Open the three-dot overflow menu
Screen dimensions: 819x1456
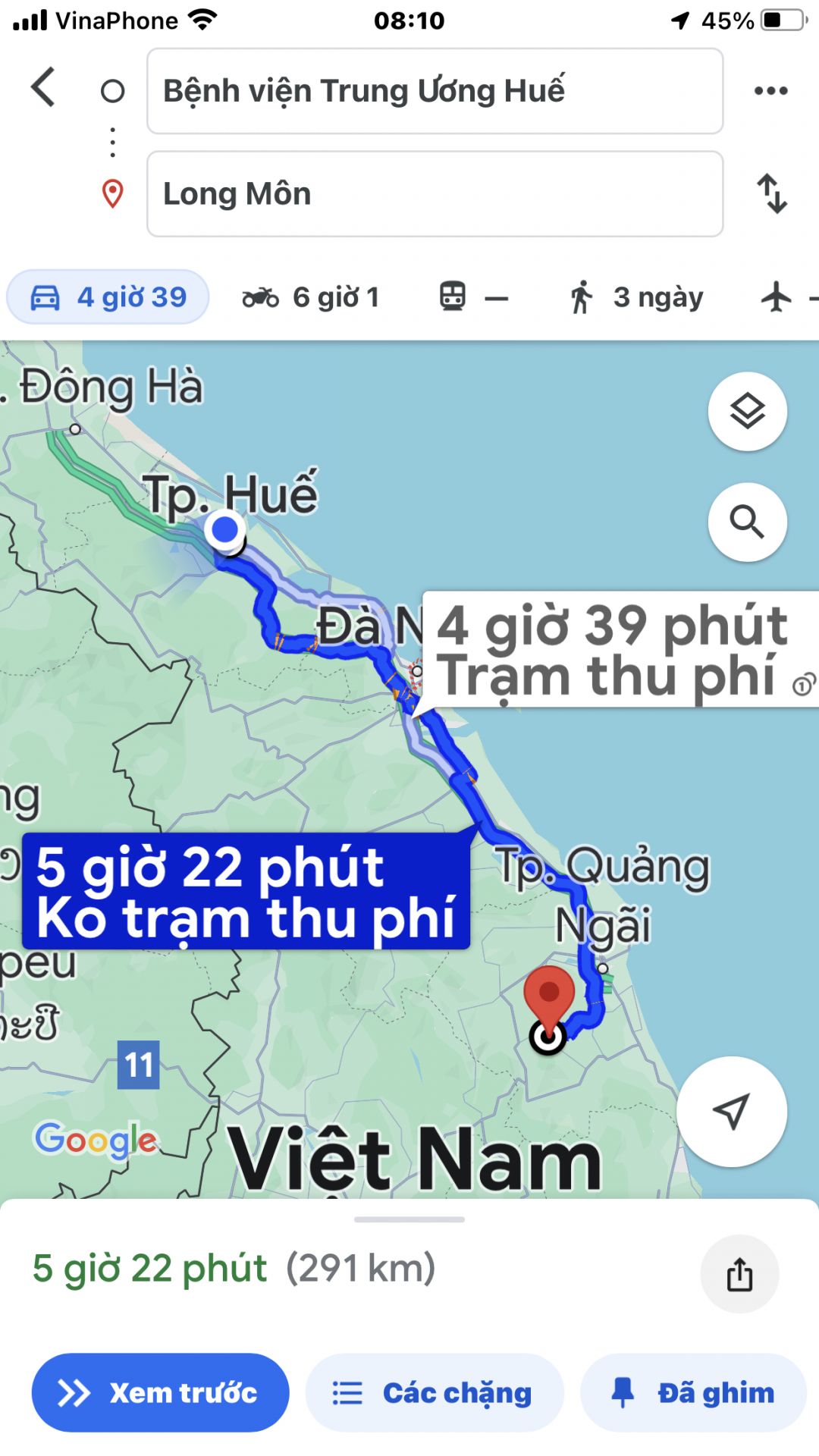click(x=770, y=91)
